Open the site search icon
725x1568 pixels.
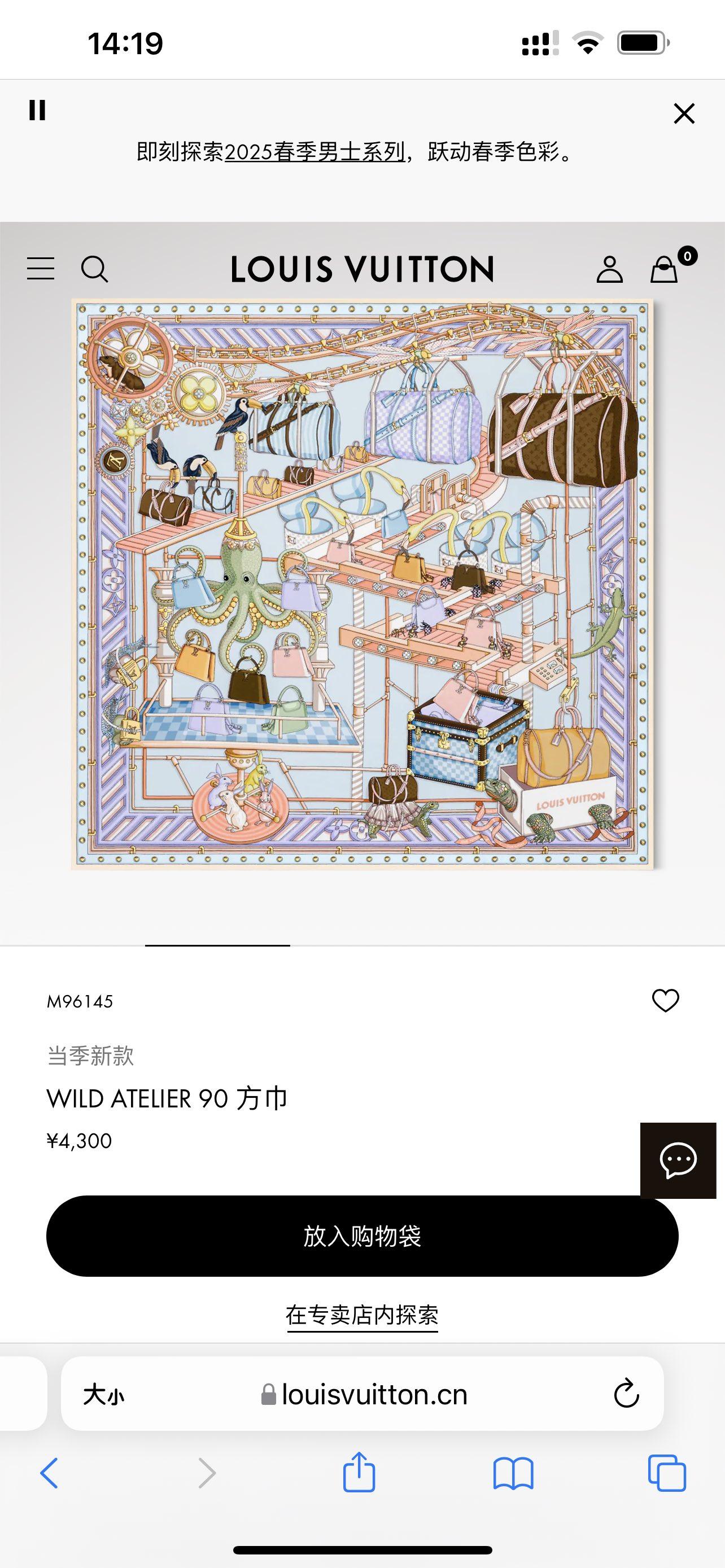[94, 269]
